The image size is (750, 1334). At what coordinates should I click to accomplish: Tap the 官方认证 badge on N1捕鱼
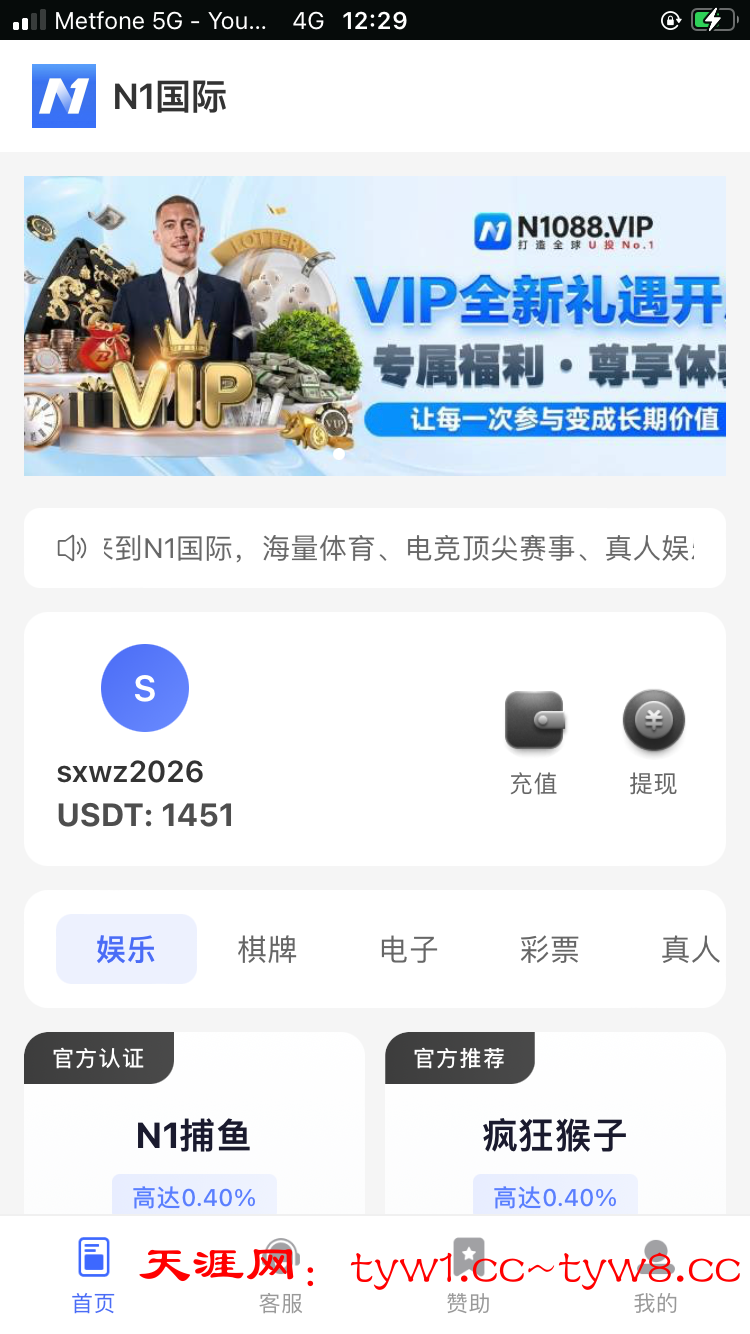[x=99, y=1057]
